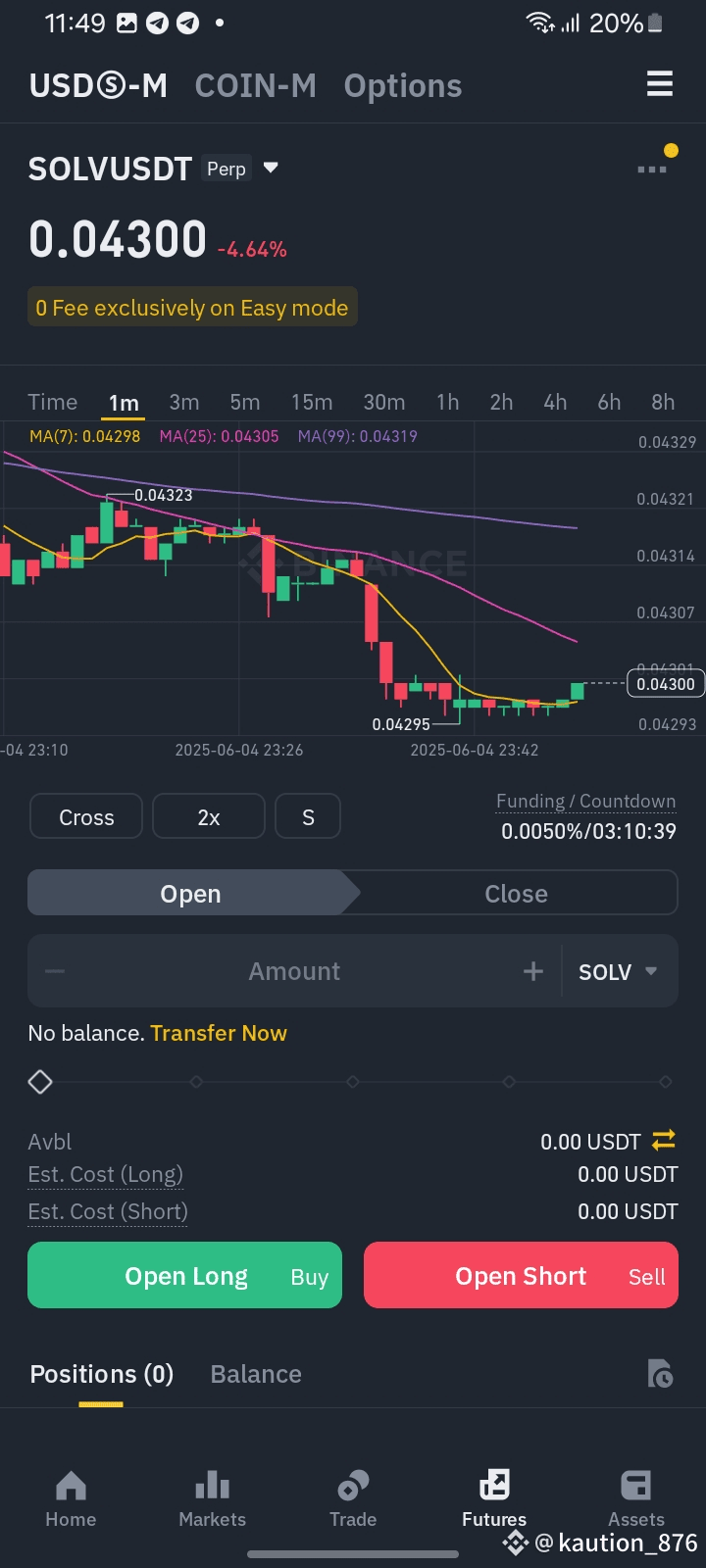Expand the SOLVUSDT pair selector
706x1568 pixels.
pos(271,168)
